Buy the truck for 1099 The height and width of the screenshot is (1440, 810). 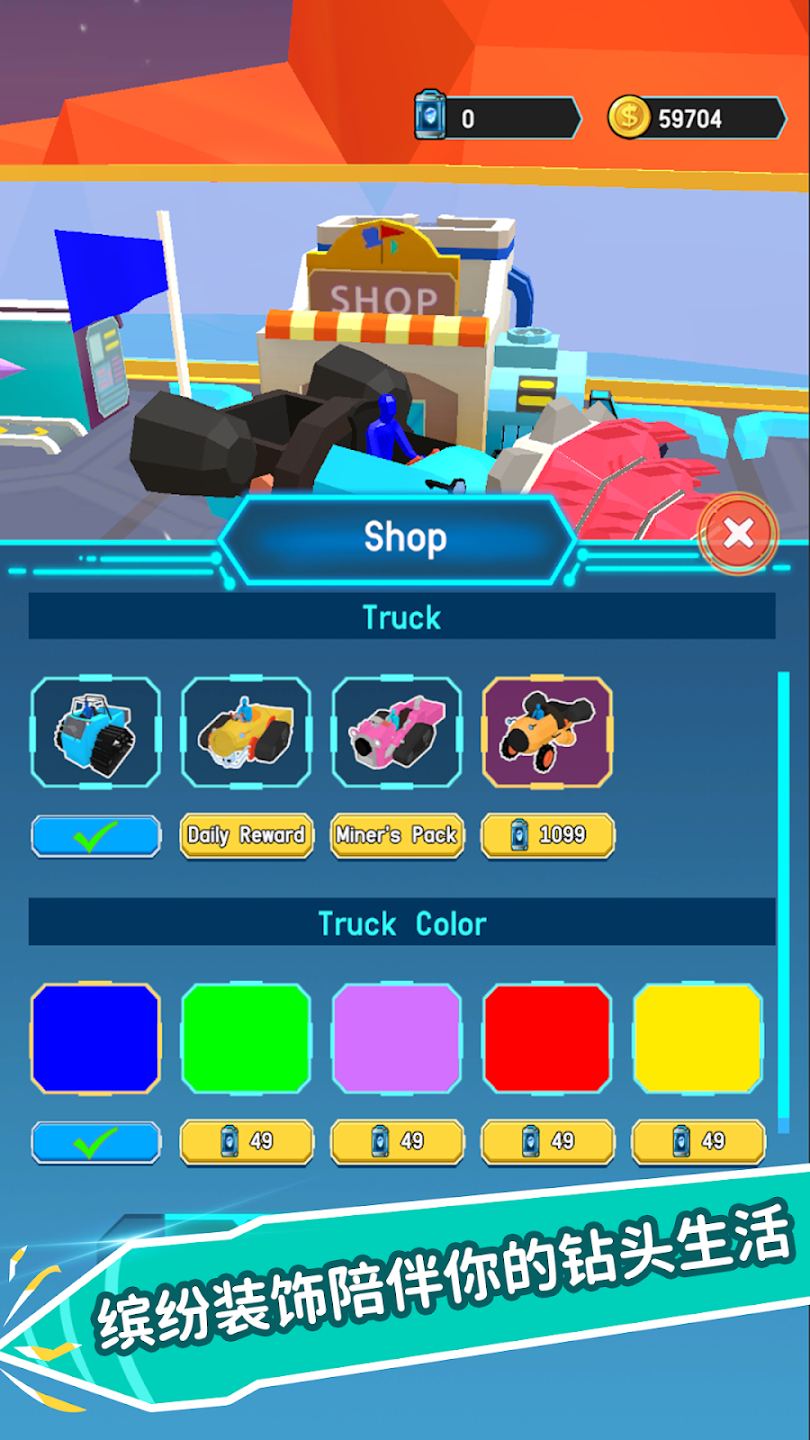click(548, 835)
